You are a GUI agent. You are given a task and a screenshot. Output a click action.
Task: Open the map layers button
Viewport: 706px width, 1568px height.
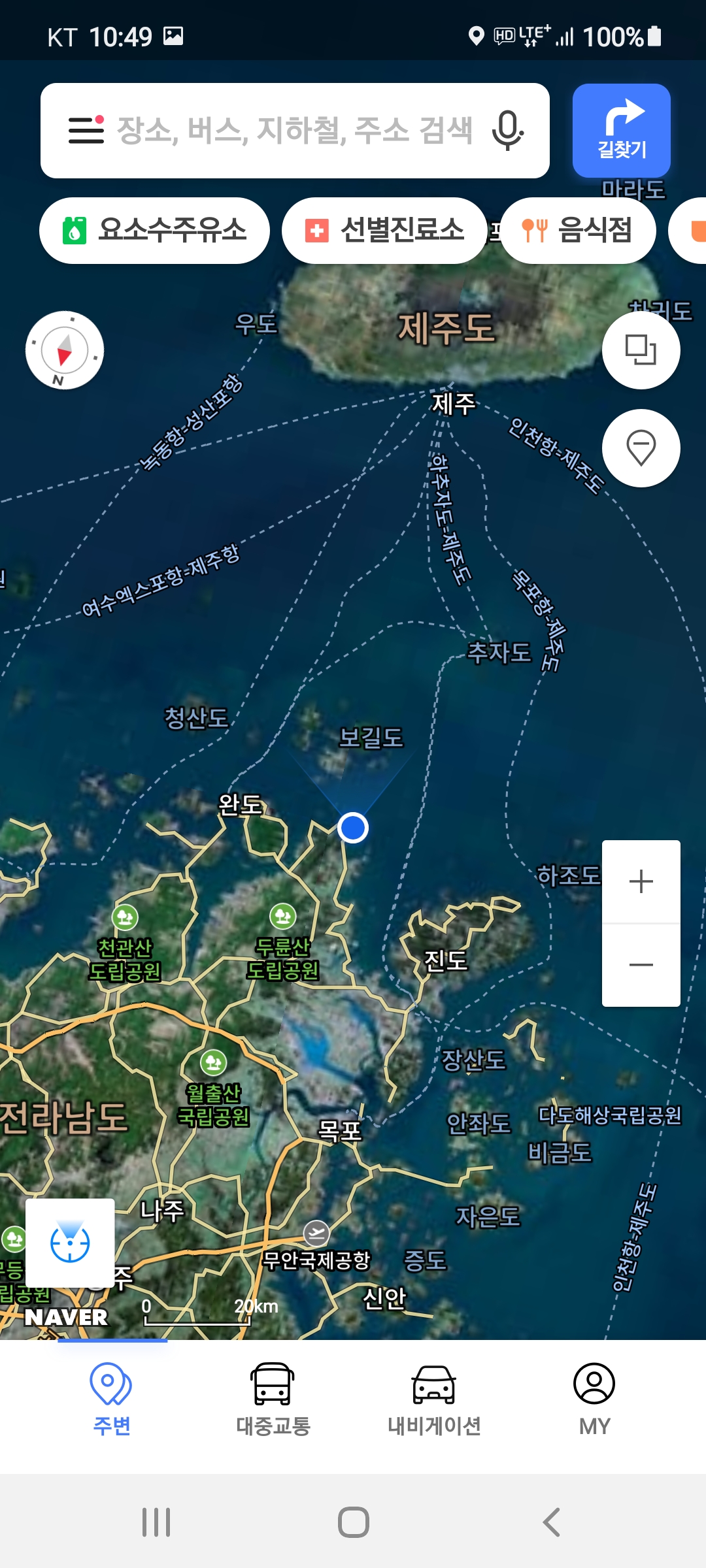[641, 350]
